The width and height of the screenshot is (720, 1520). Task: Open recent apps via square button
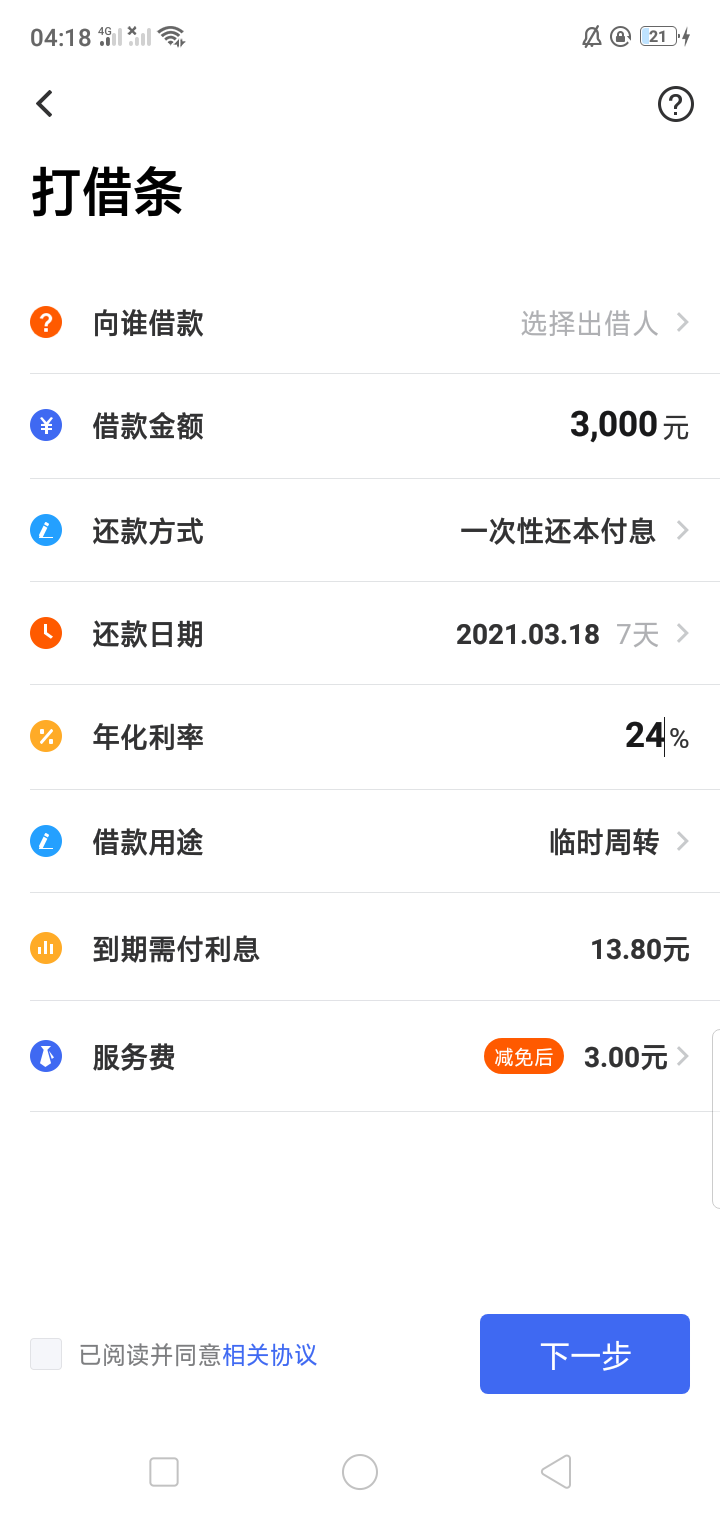tap(164, 1472)
